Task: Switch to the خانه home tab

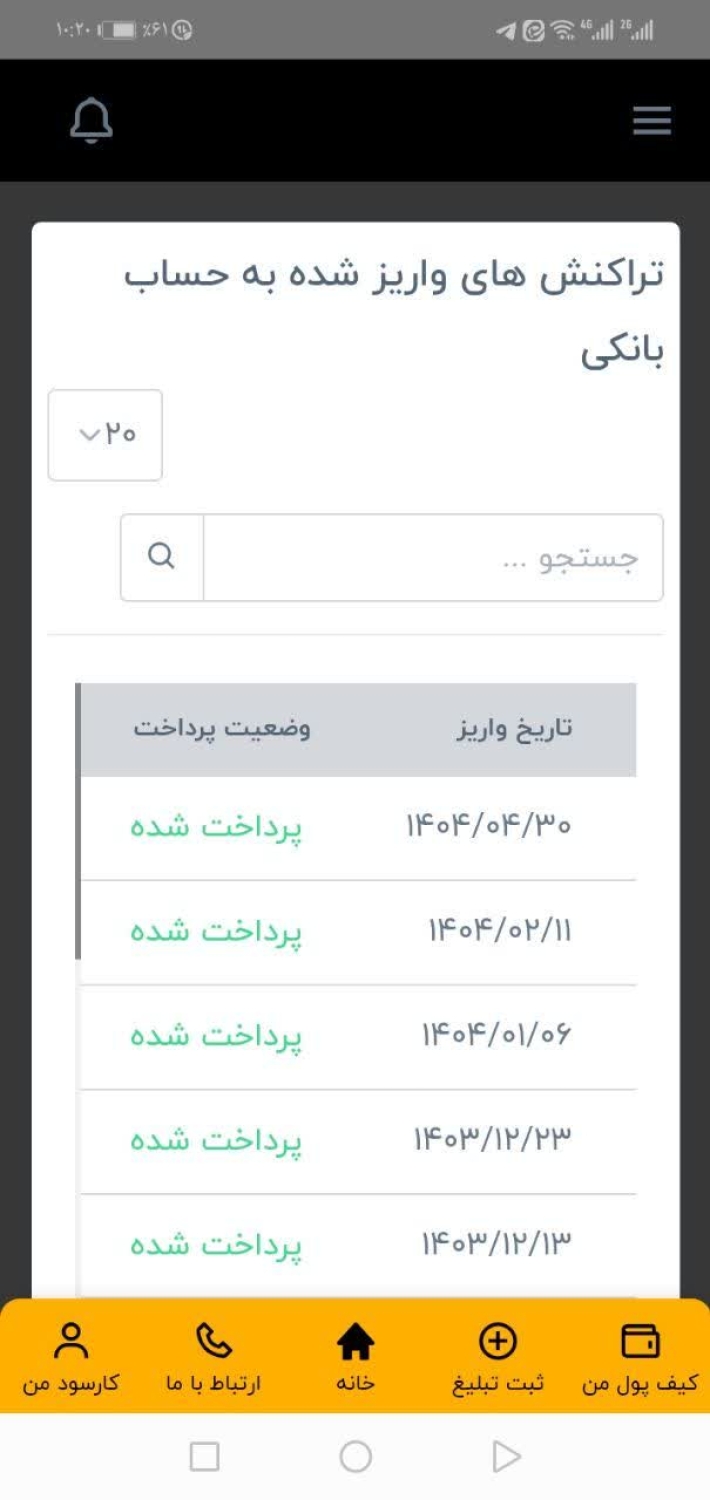Action: [355, 1358]
